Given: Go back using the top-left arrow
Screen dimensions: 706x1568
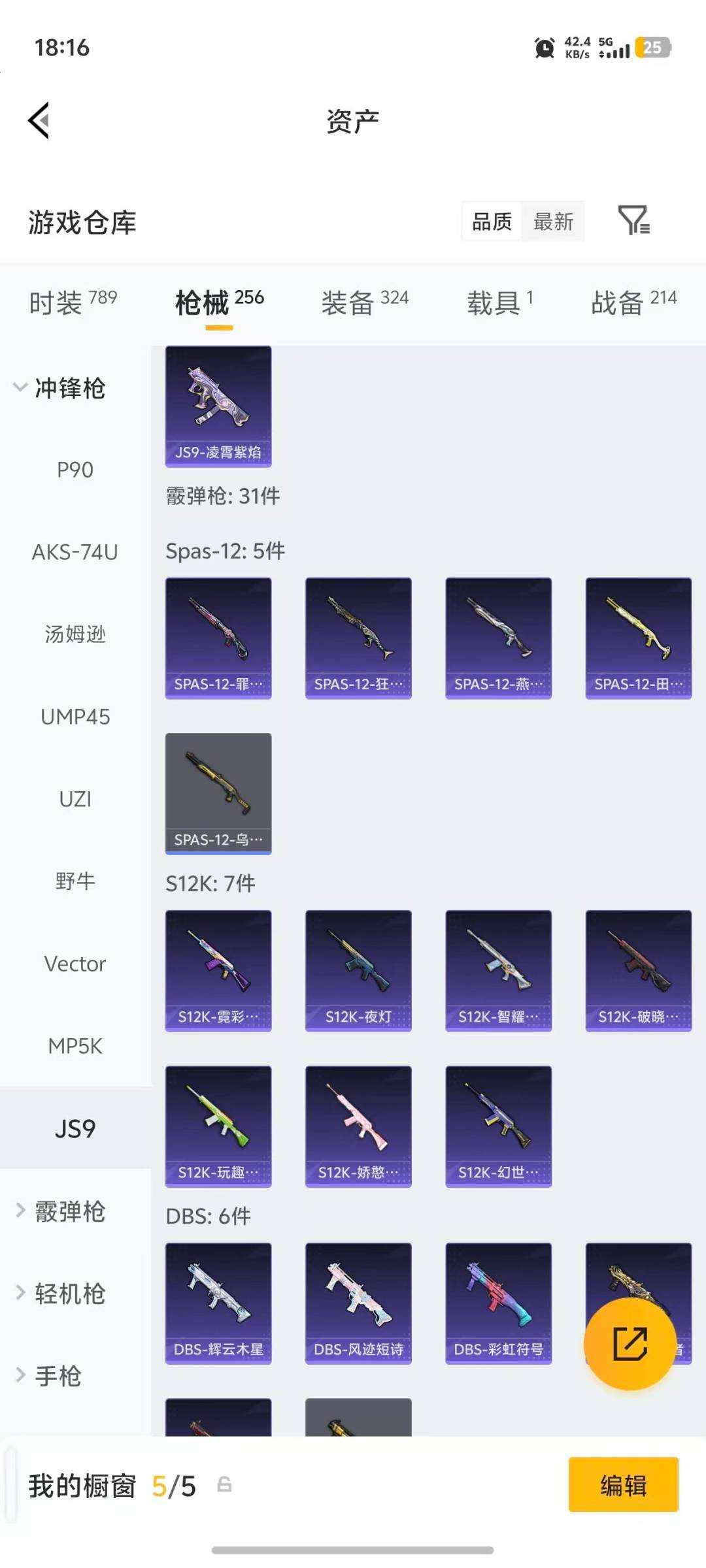Looking at the screenshot, I should pos(39,121).
